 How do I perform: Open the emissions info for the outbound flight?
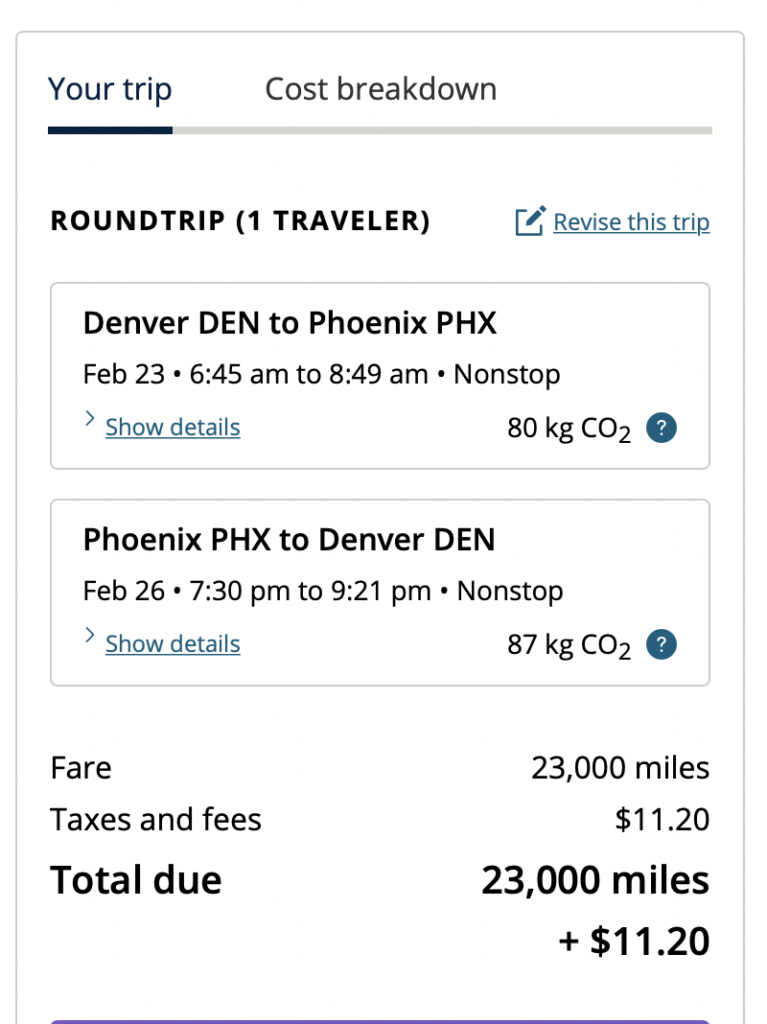coord(660,427)
